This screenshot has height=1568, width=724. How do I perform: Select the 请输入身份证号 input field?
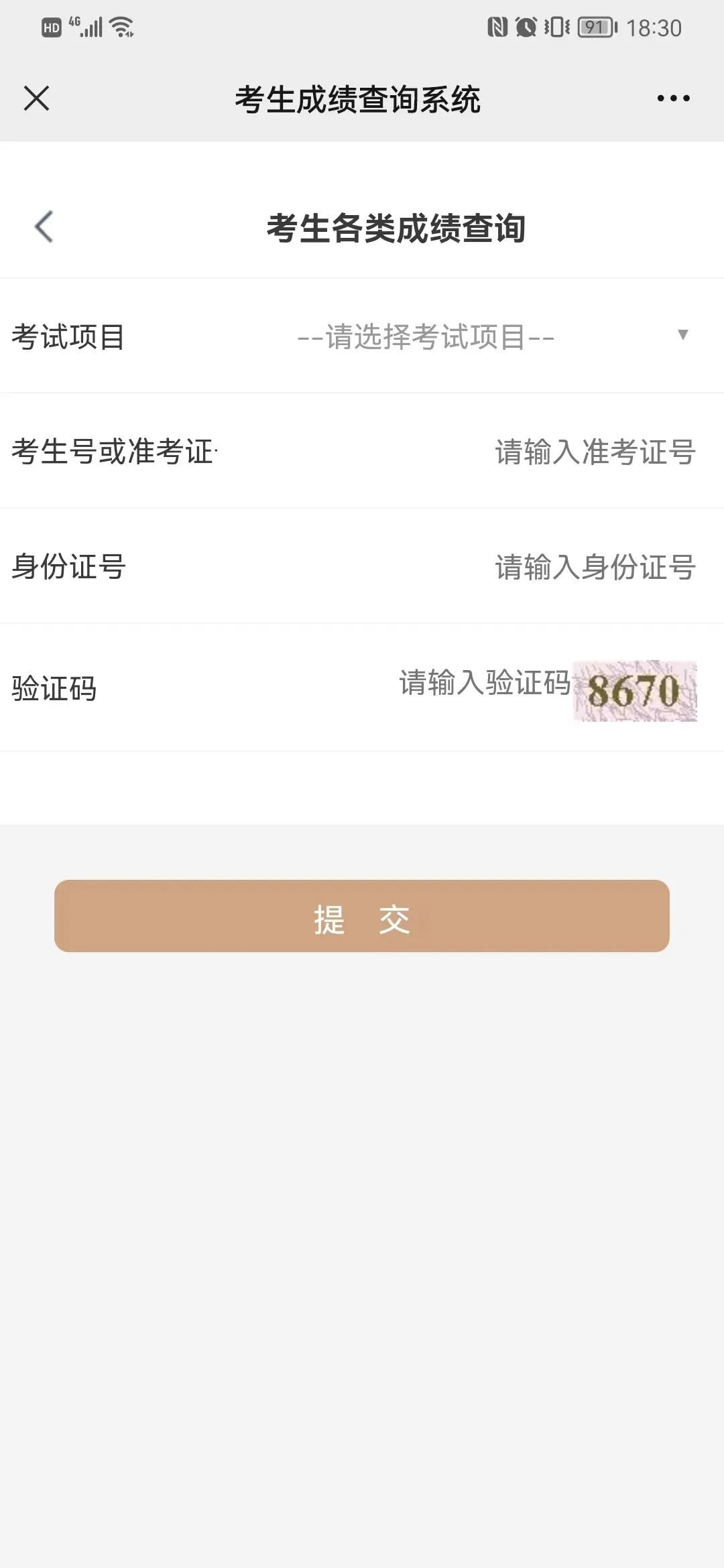coord(594,567)
